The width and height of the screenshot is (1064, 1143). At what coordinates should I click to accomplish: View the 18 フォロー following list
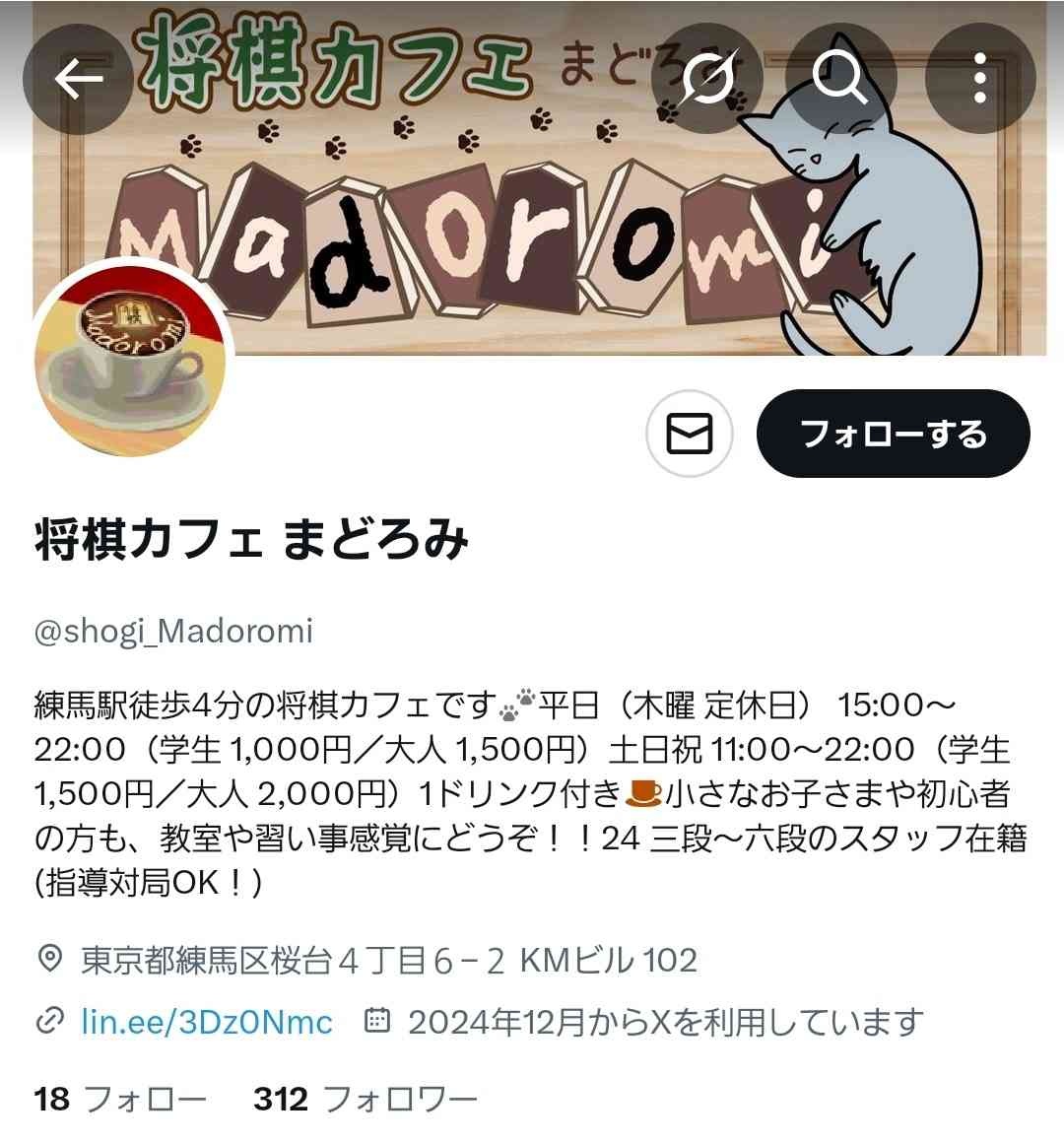[120, 1098]
